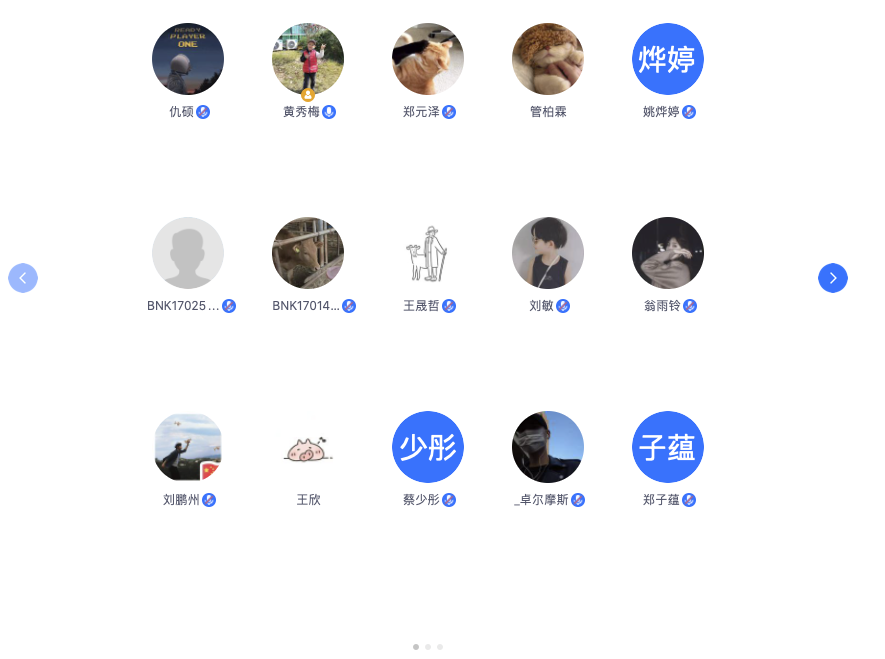Tap the BNK17025 participant avatar
Screen dimensions: 885x659
pos(188,253)
